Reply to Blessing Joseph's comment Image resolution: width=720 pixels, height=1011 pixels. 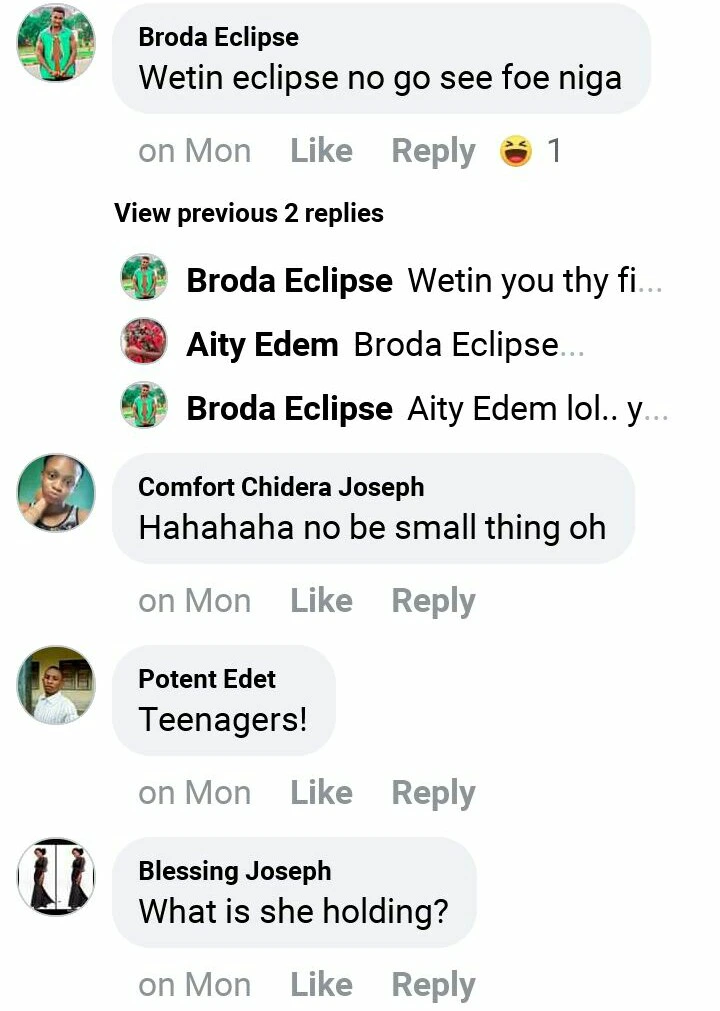(x=433, y=985)
